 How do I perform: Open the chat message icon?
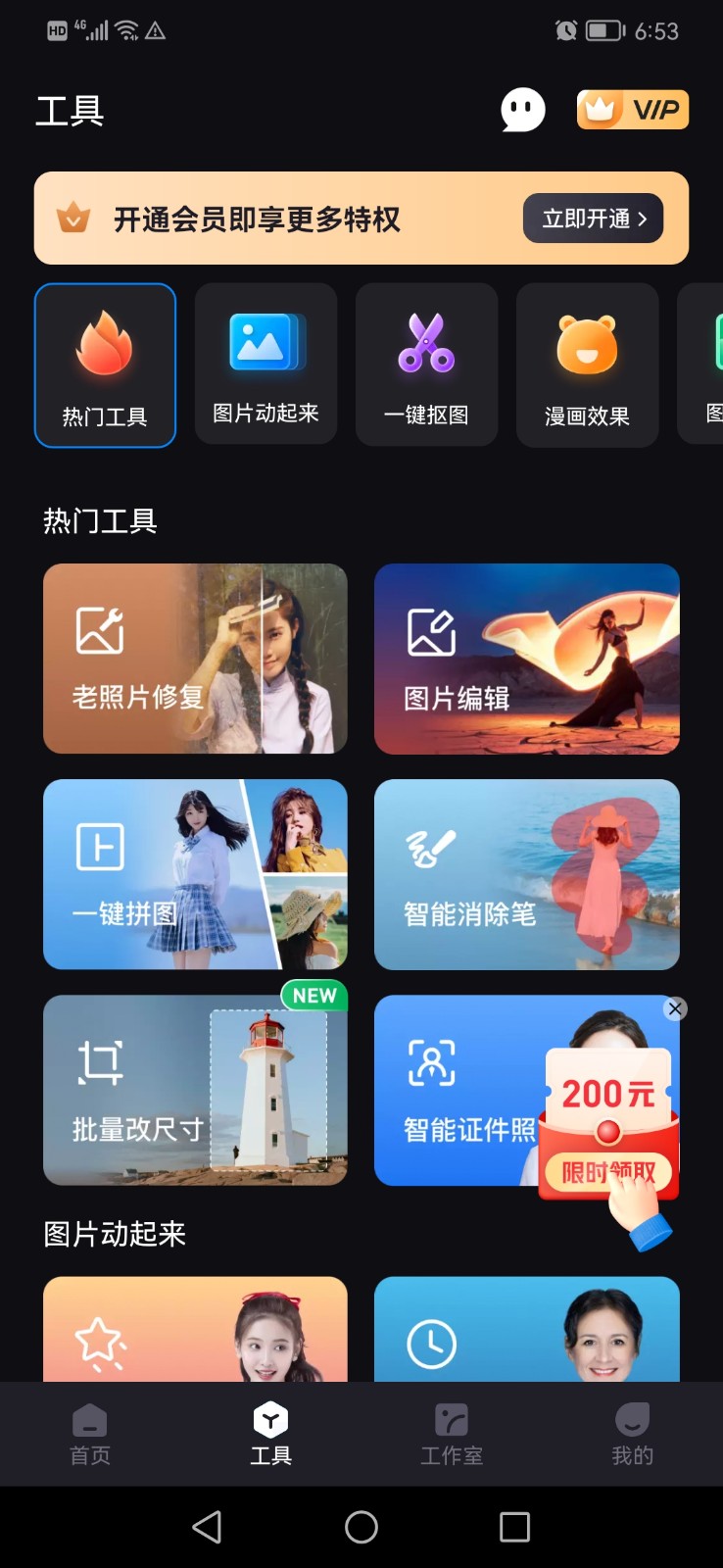522,110
